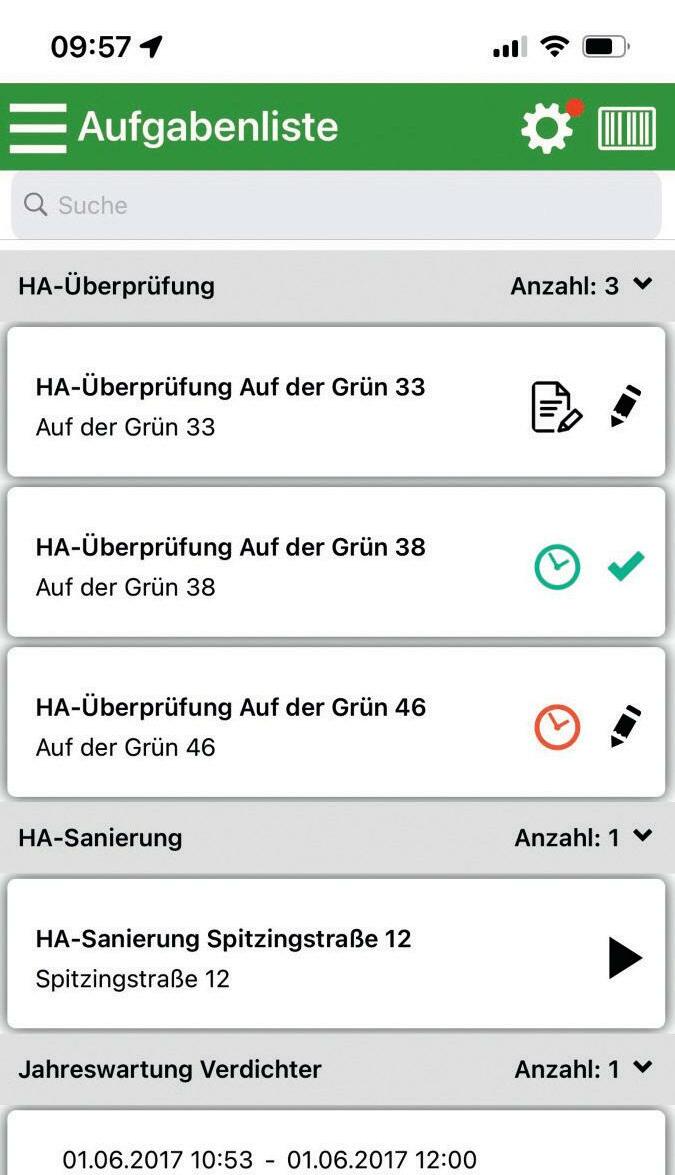675x1175 pixels.
Task: Open the hamburger drawer menu
Action: 37,127
